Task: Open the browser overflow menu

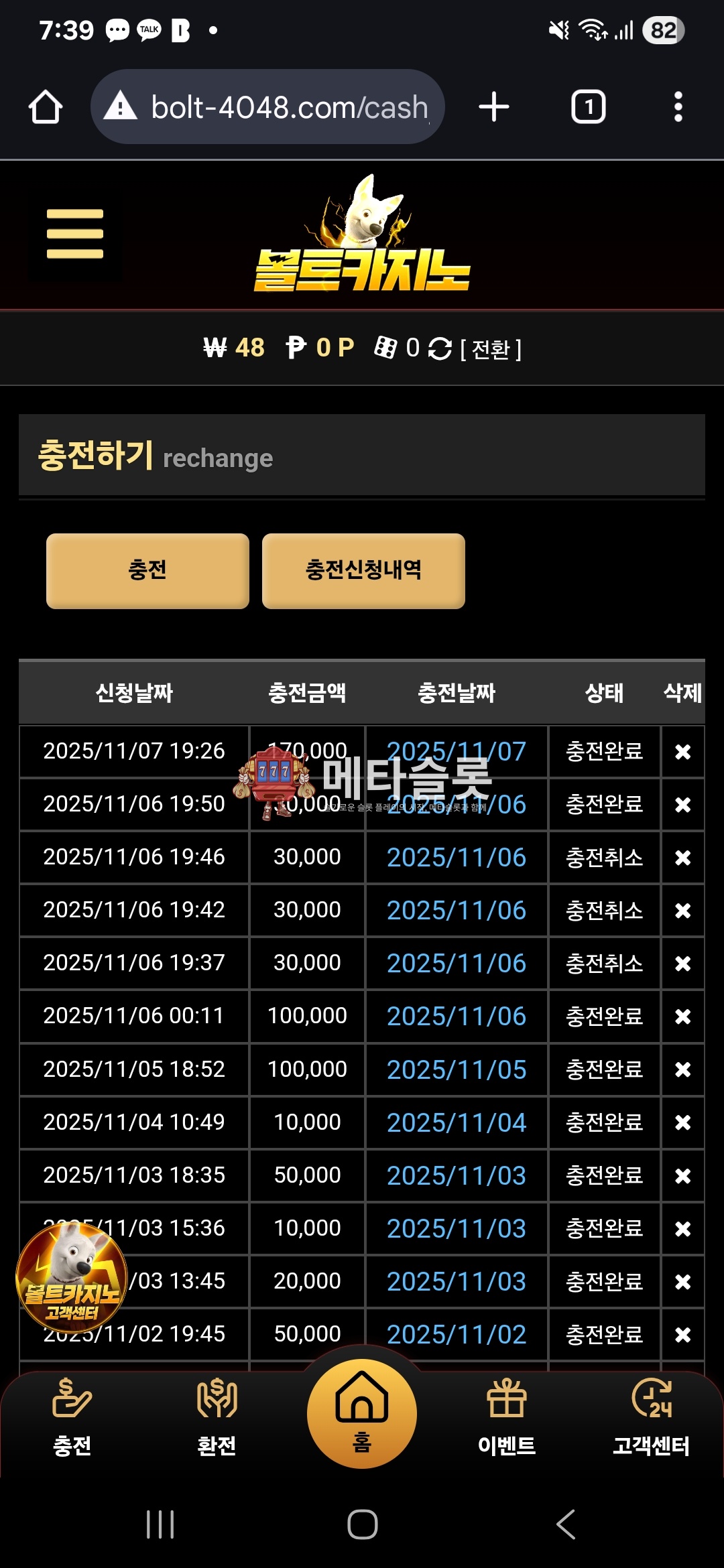Action: (x=678, y=107)
